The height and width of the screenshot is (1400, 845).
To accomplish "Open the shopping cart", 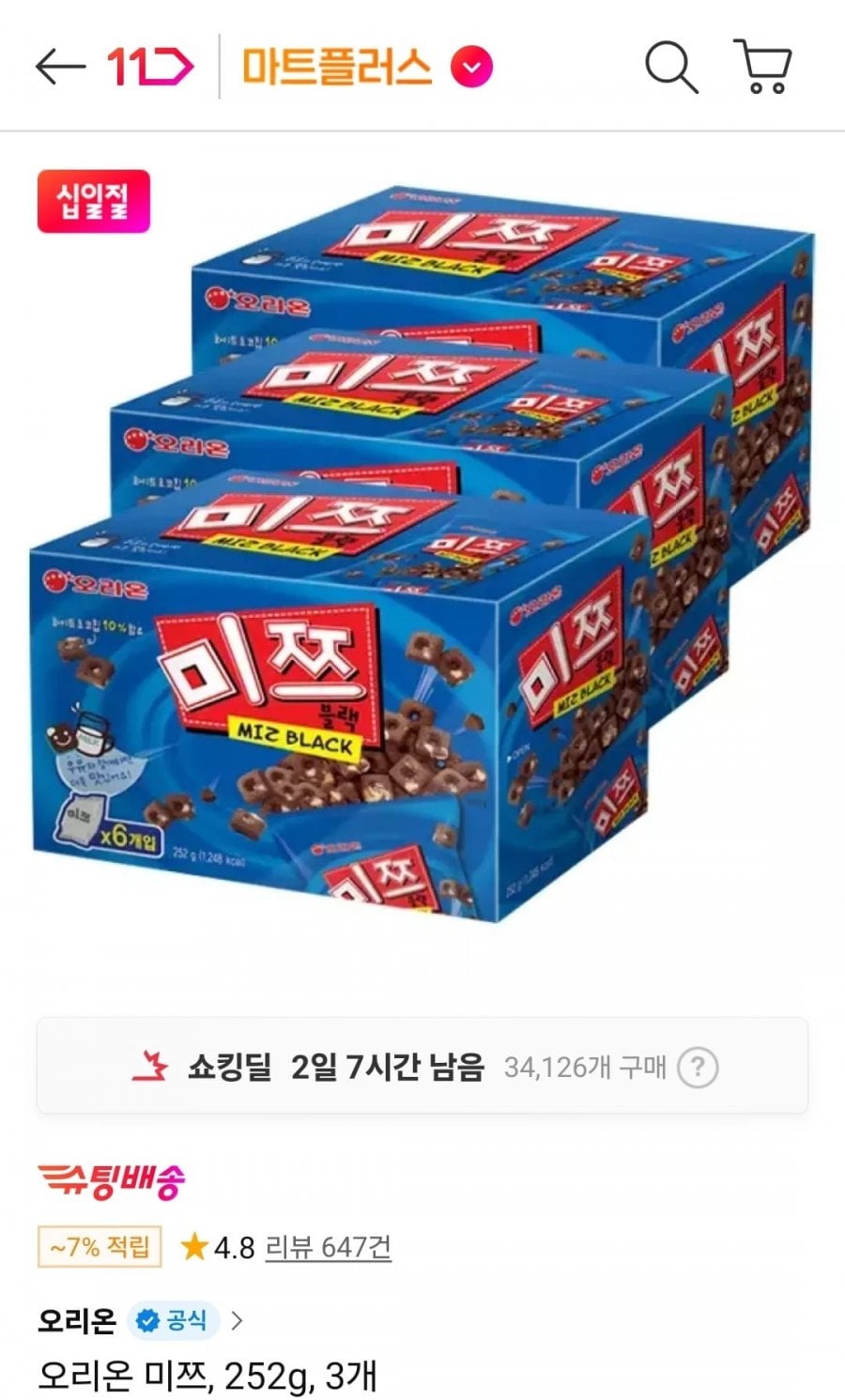I will click(x=764, y=67).
